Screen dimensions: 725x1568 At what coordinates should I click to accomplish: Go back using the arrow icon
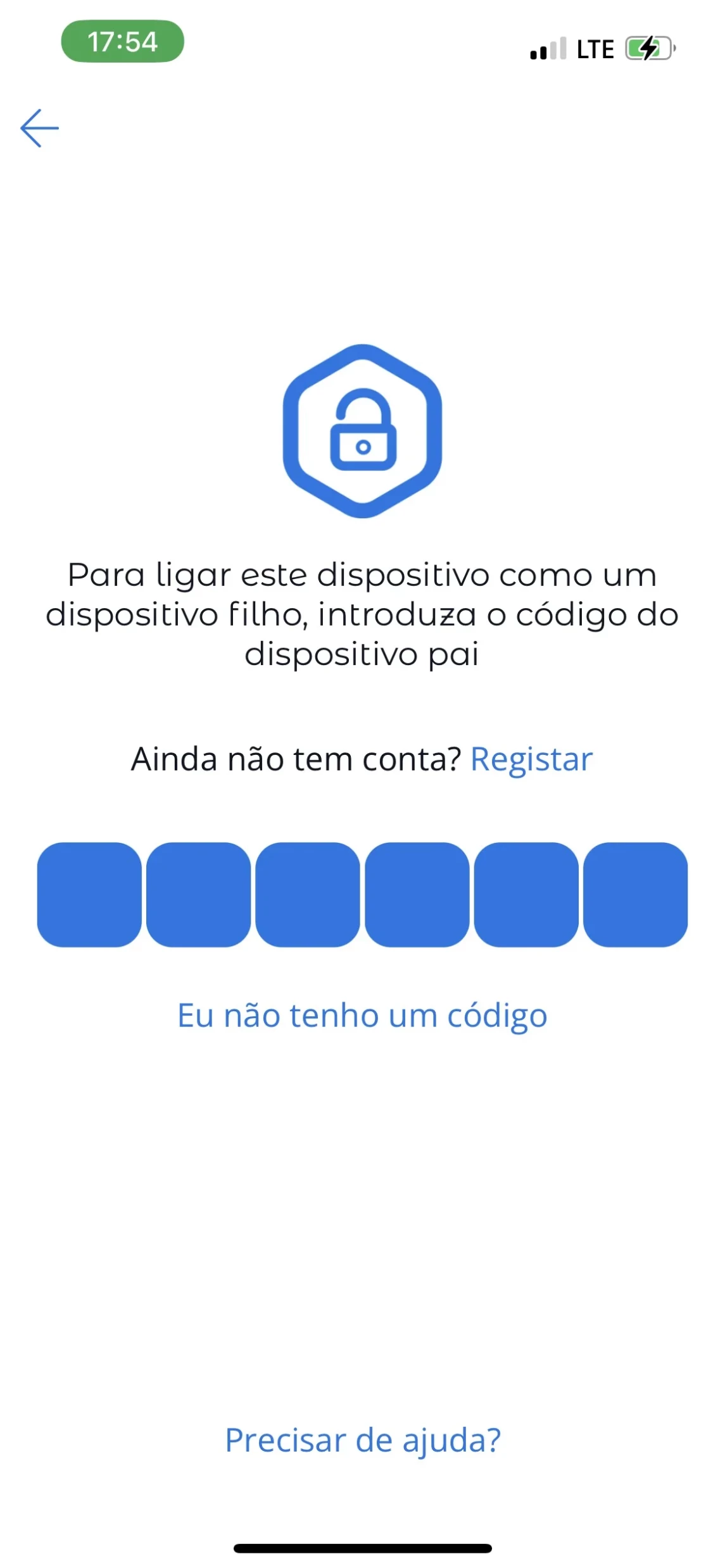[39, 128]
